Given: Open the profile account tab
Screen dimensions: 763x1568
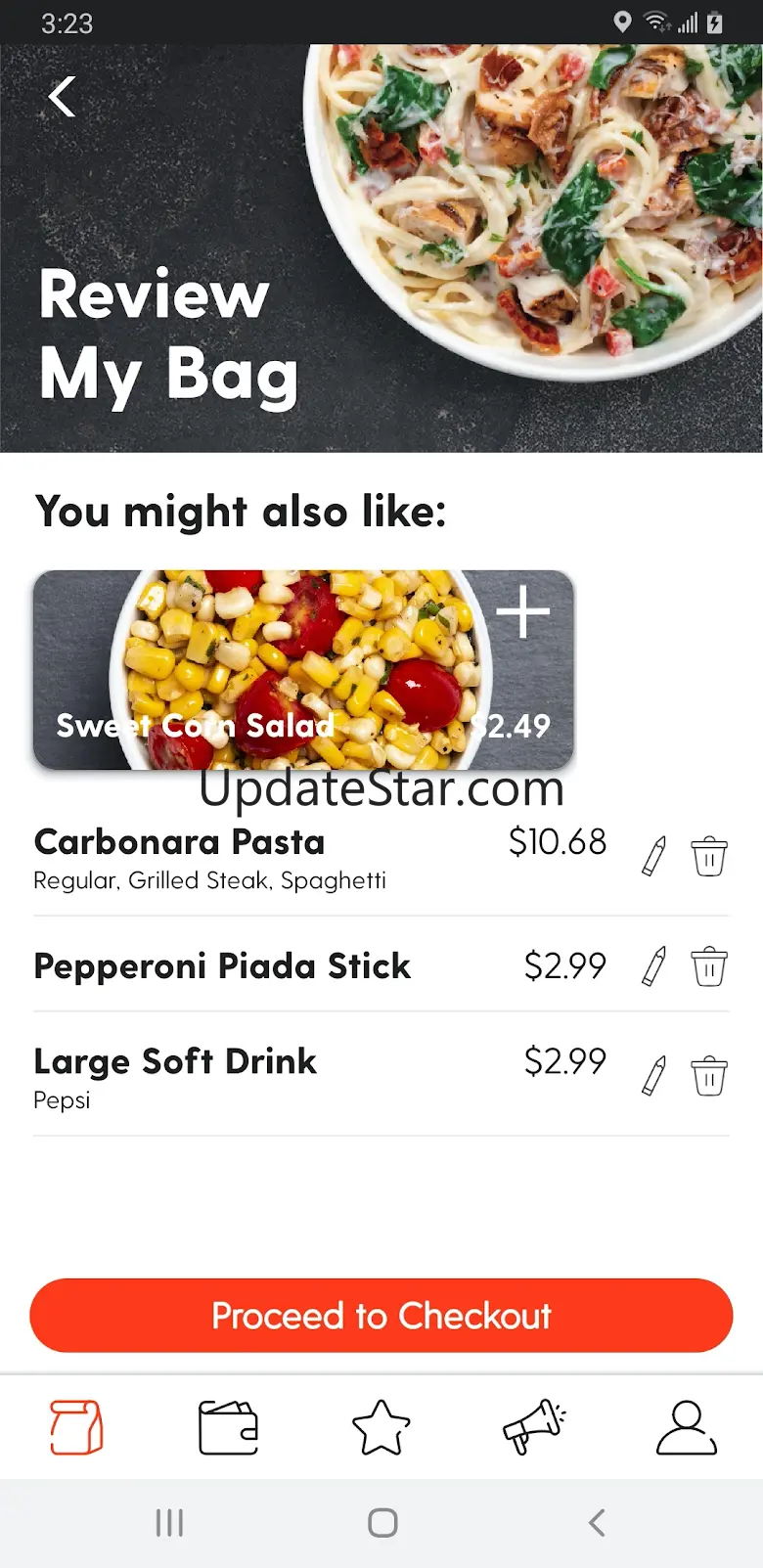Looking at the screenshot, I should pyautogui.click(x=686, y=1427).
